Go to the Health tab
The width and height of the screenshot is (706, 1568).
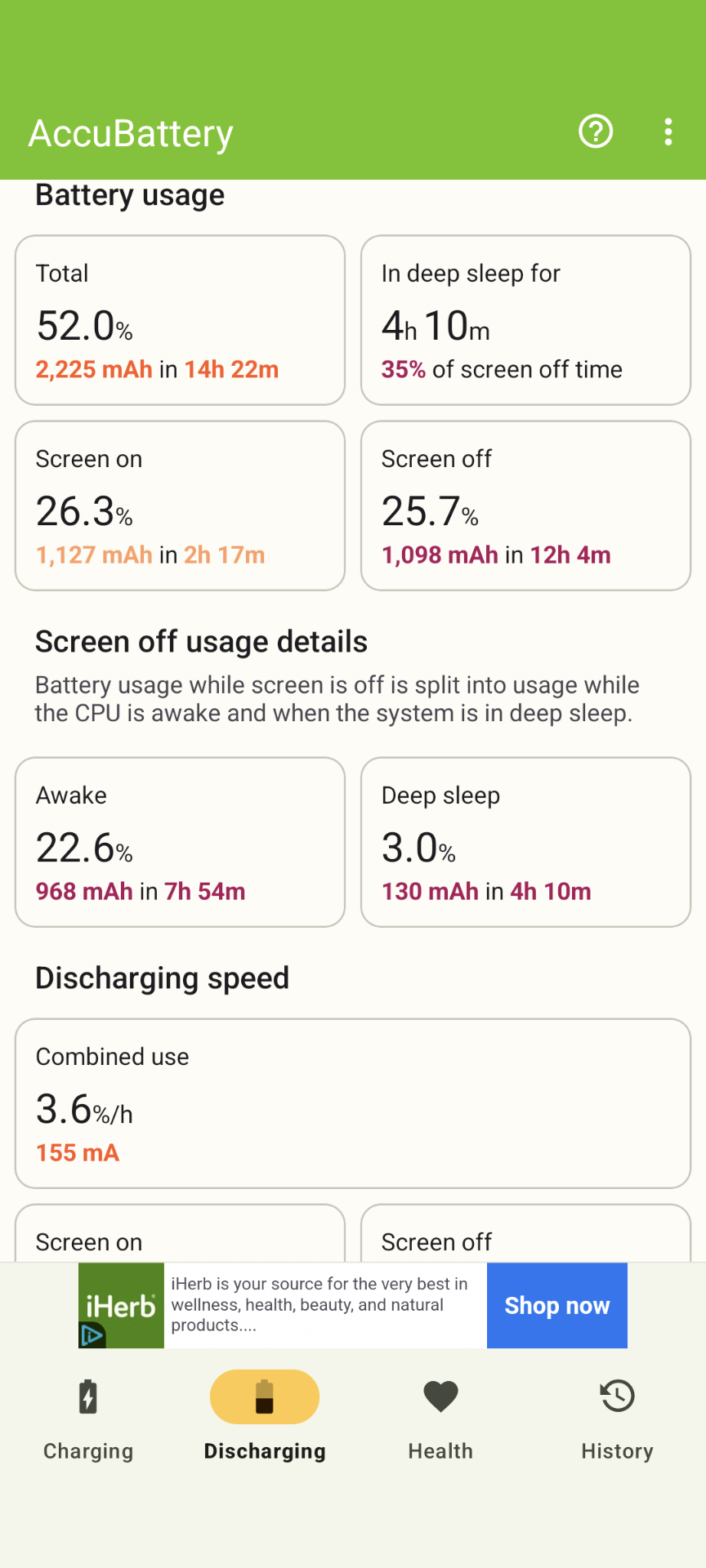441,1419
